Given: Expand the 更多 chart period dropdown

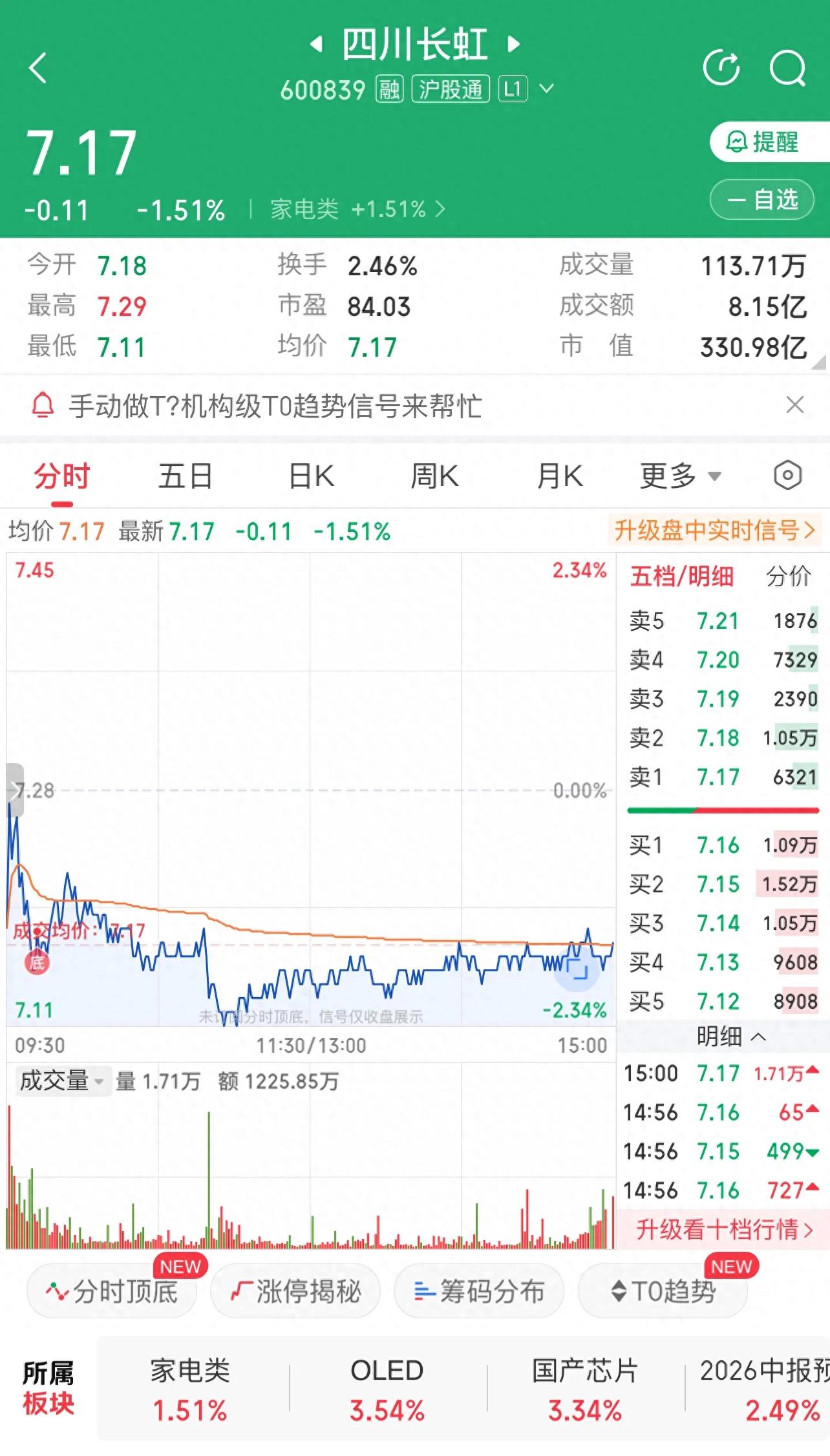Looking at the screenshot, I should coord(680,476).
